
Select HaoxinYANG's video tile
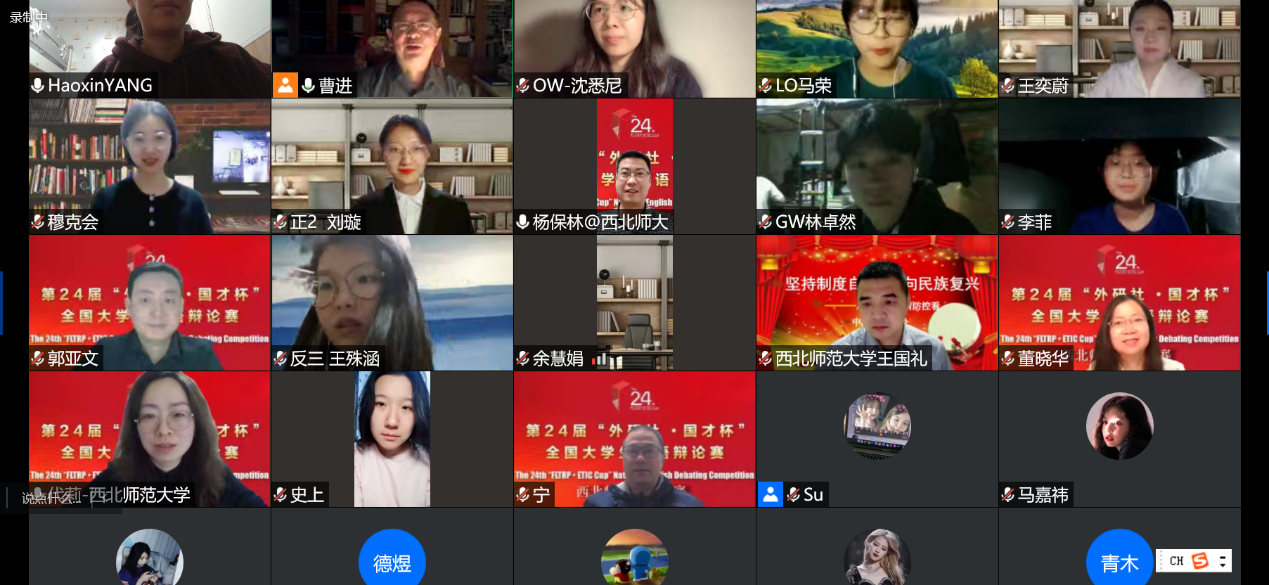coord(150,45)
